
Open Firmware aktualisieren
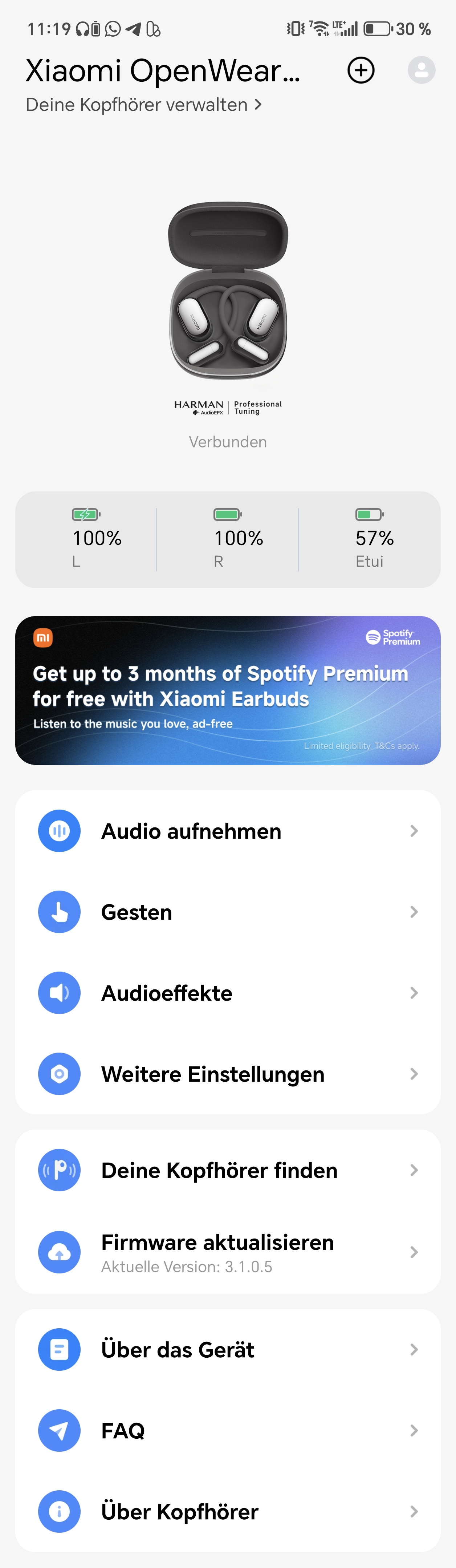click(x=228, y=1252)
